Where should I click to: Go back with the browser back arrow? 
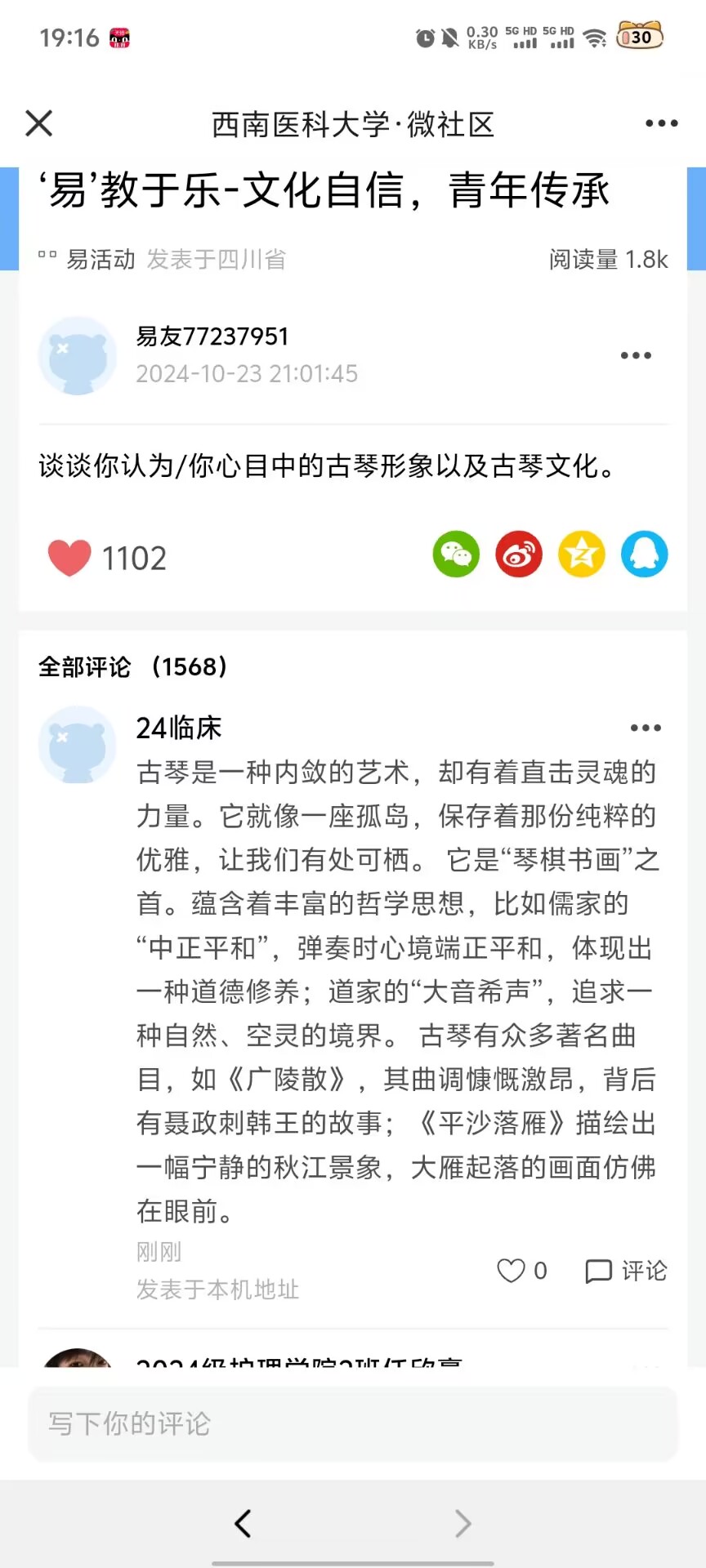click(x=243, y=1523)
